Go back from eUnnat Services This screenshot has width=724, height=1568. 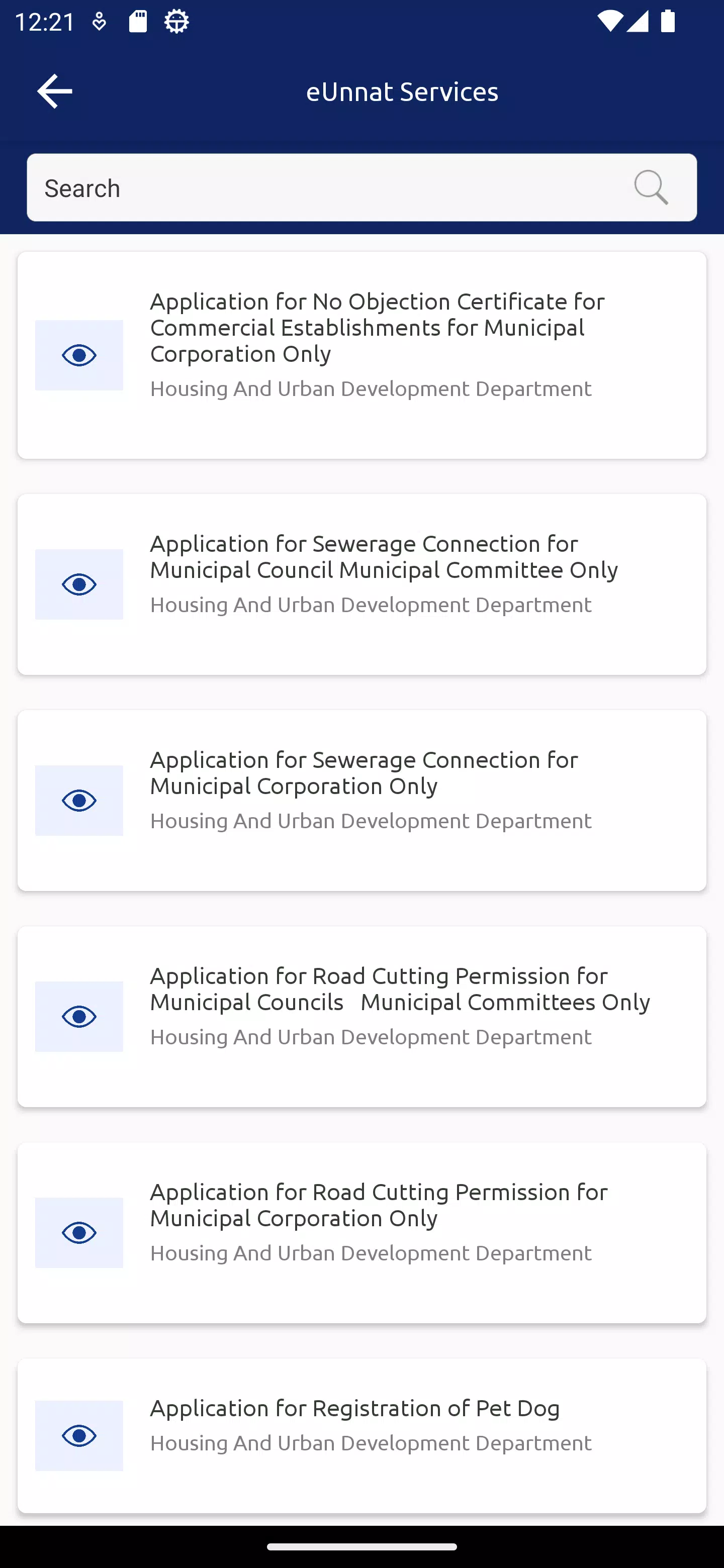(x=55, y=91)
